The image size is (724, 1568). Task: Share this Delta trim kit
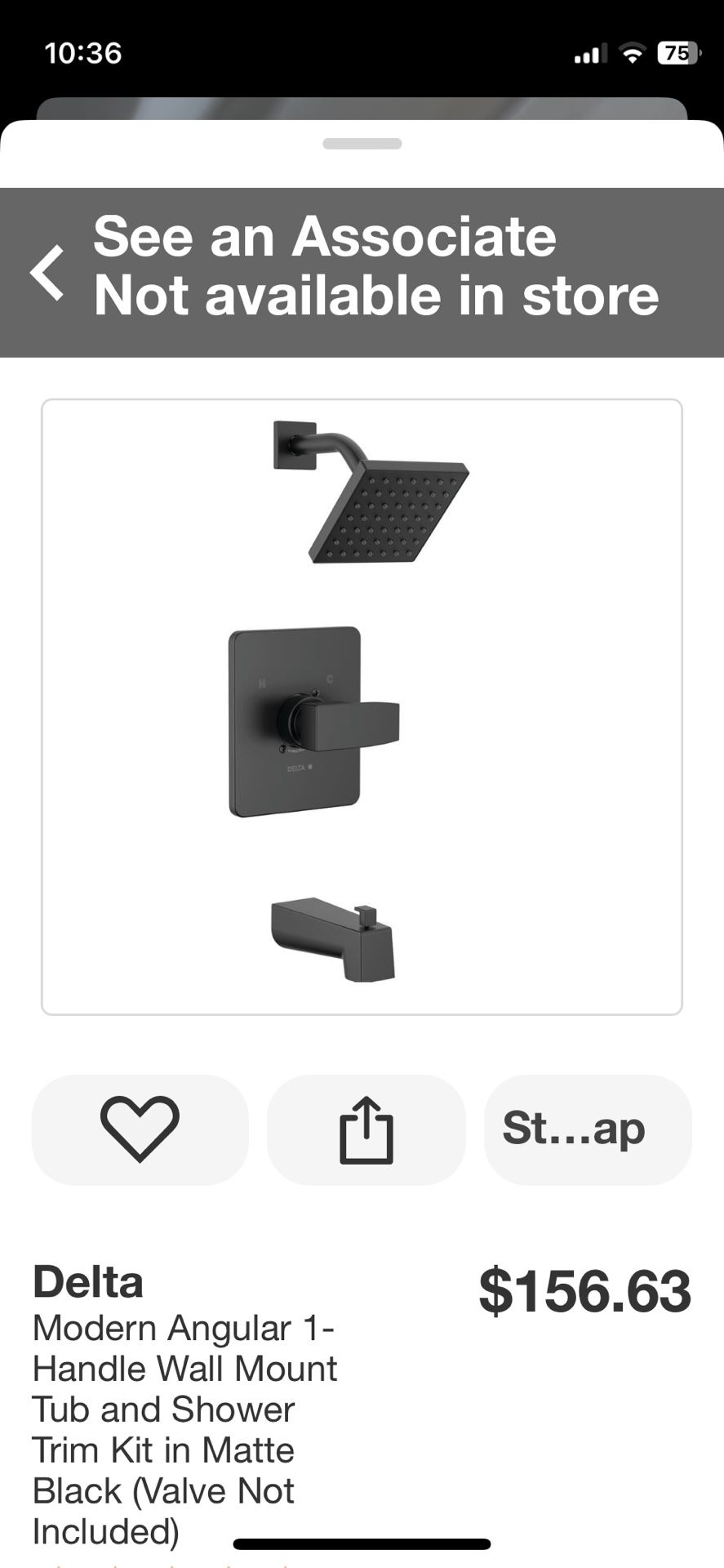[x=366, y=1129]
